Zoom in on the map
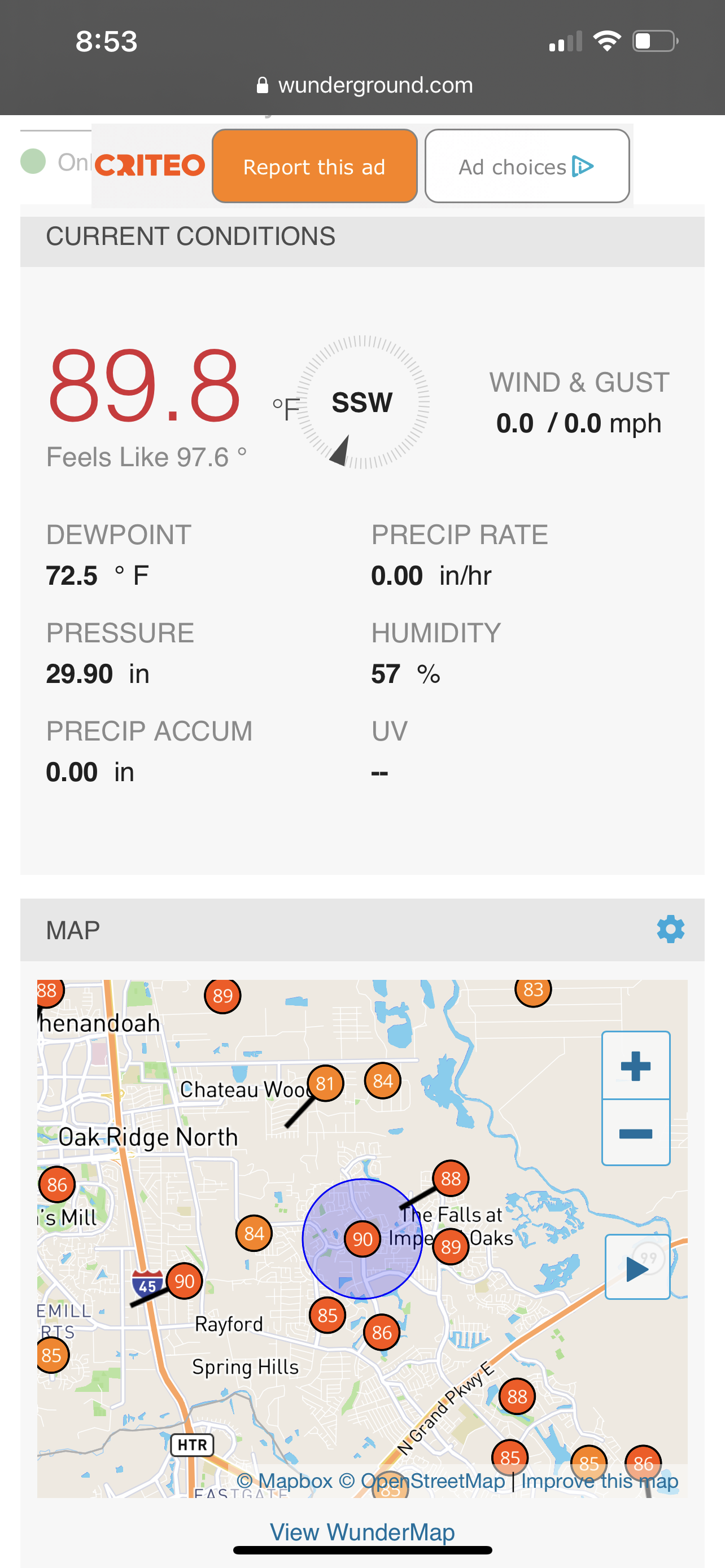 (x=636, y=1066)
